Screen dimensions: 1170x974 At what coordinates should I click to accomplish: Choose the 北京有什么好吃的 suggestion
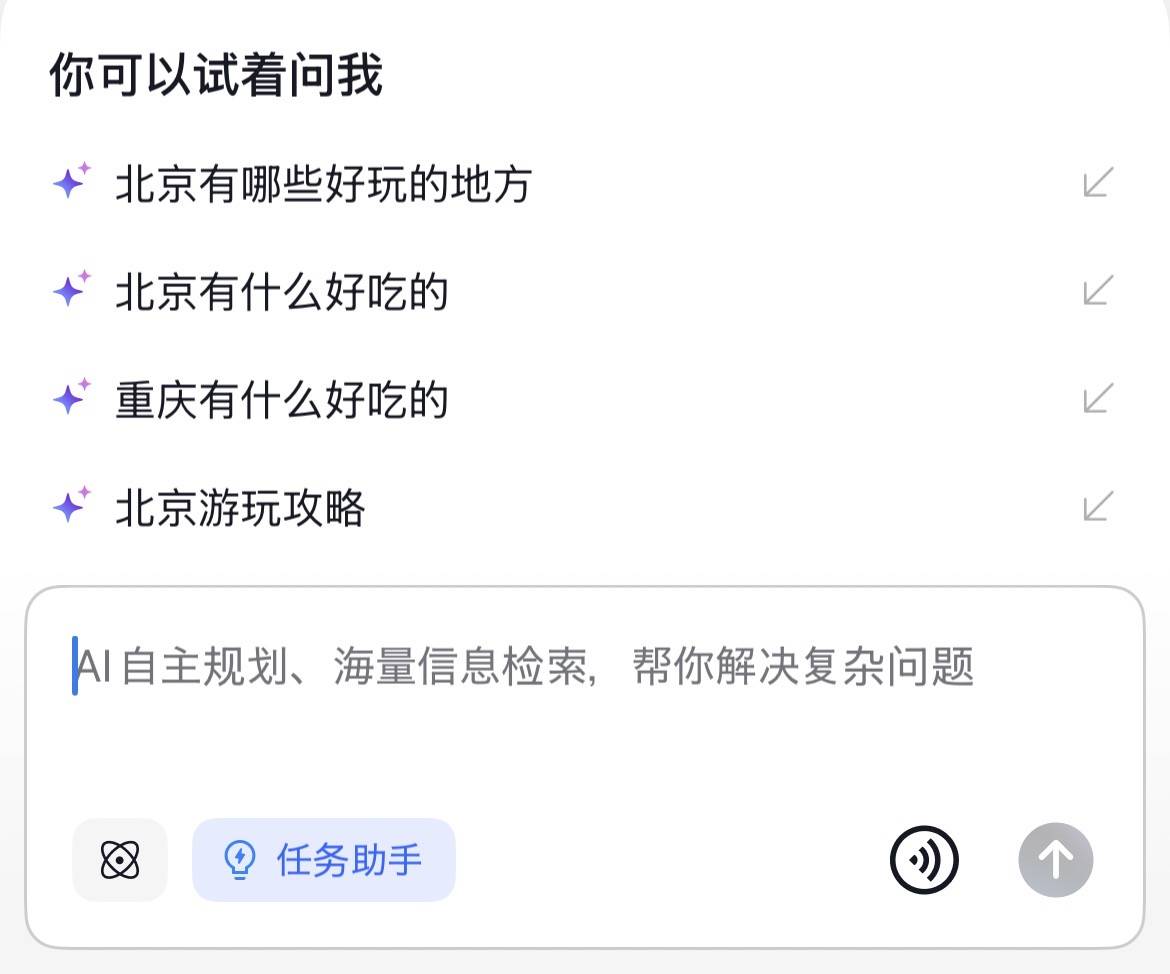tap(281, 293)
